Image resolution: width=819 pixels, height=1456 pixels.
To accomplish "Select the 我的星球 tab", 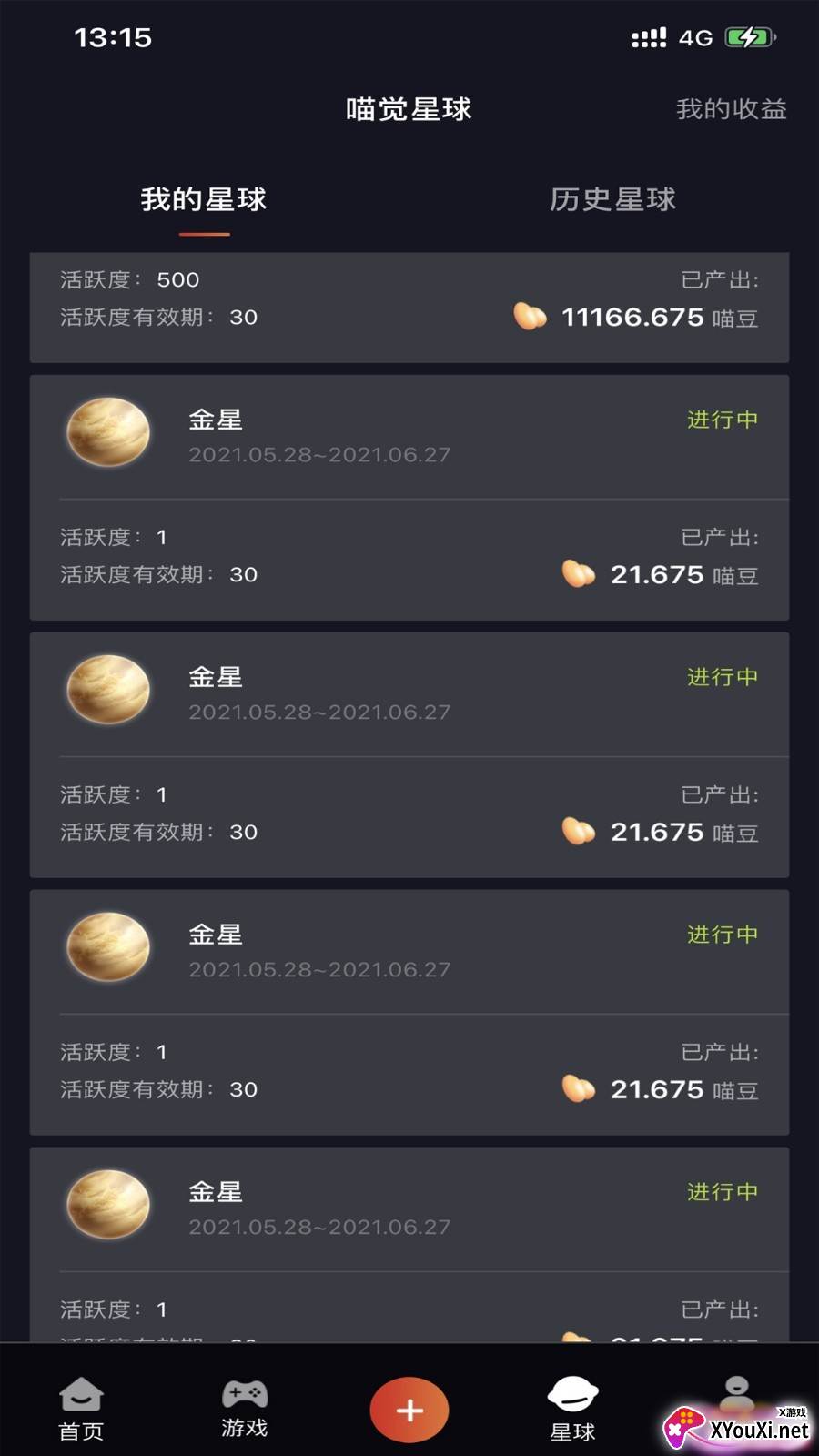I will (204, 199).
